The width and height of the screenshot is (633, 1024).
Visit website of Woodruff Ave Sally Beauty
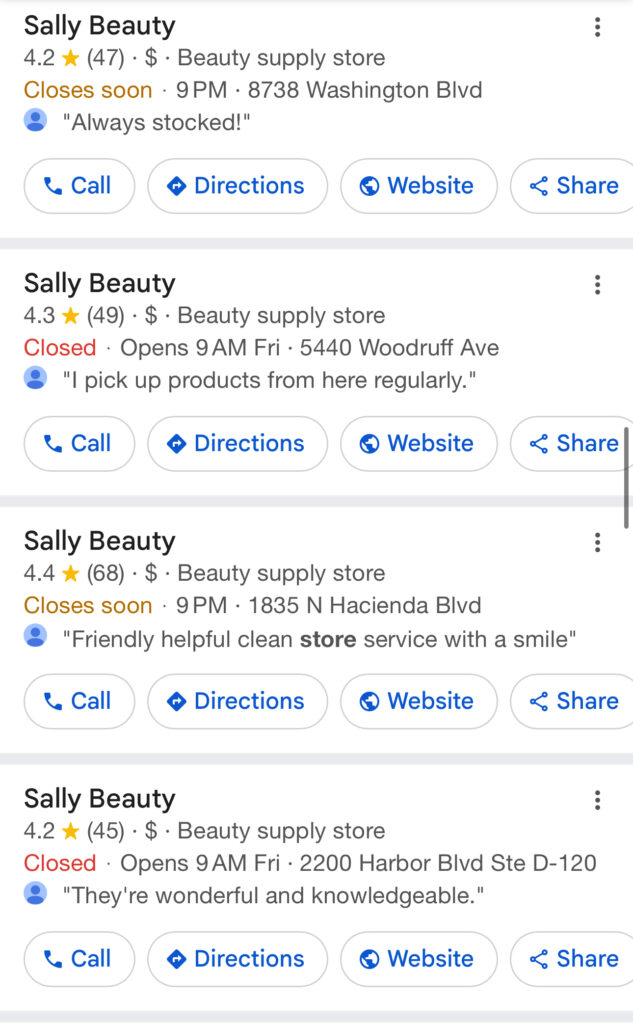[x=418, y=444]
